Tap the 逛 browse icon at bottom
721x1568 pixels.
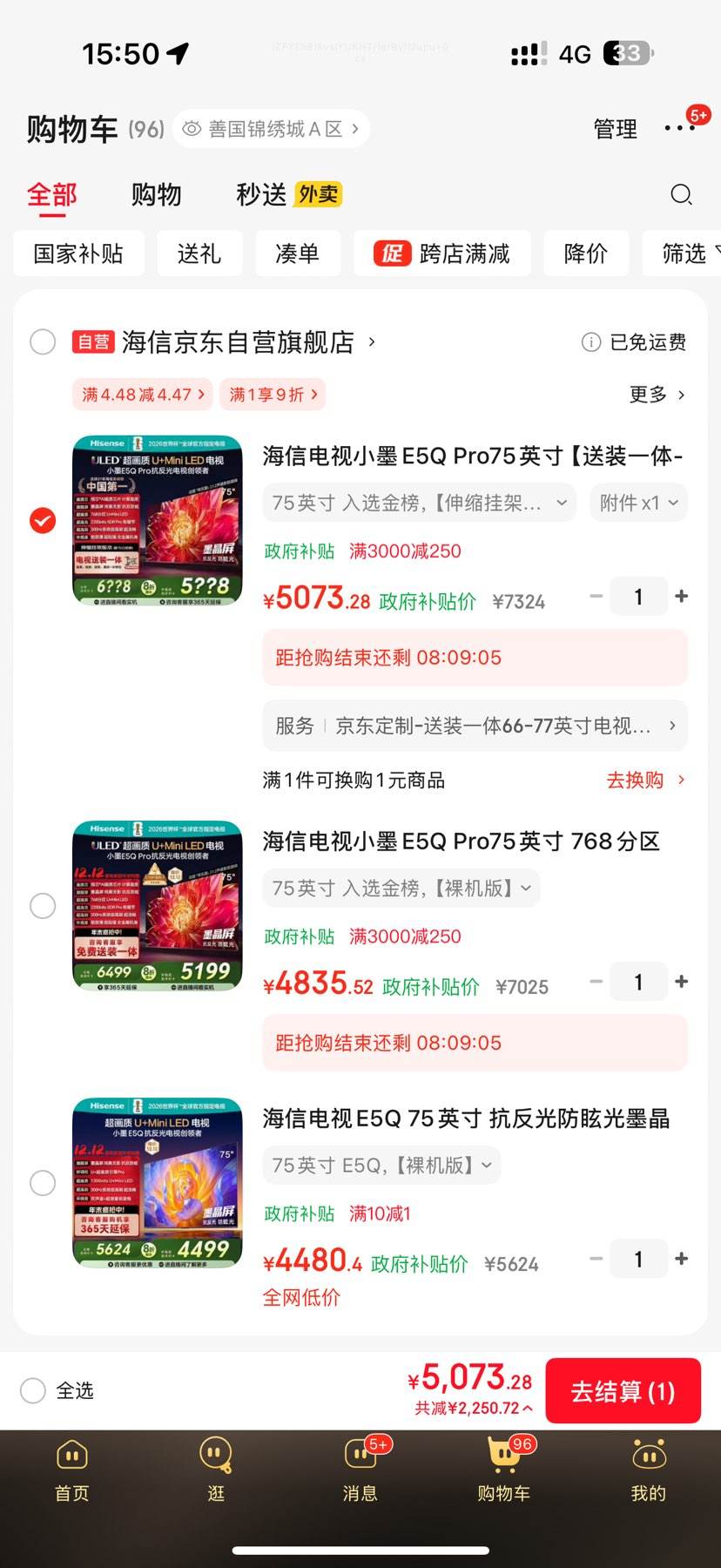(215, 1453)
